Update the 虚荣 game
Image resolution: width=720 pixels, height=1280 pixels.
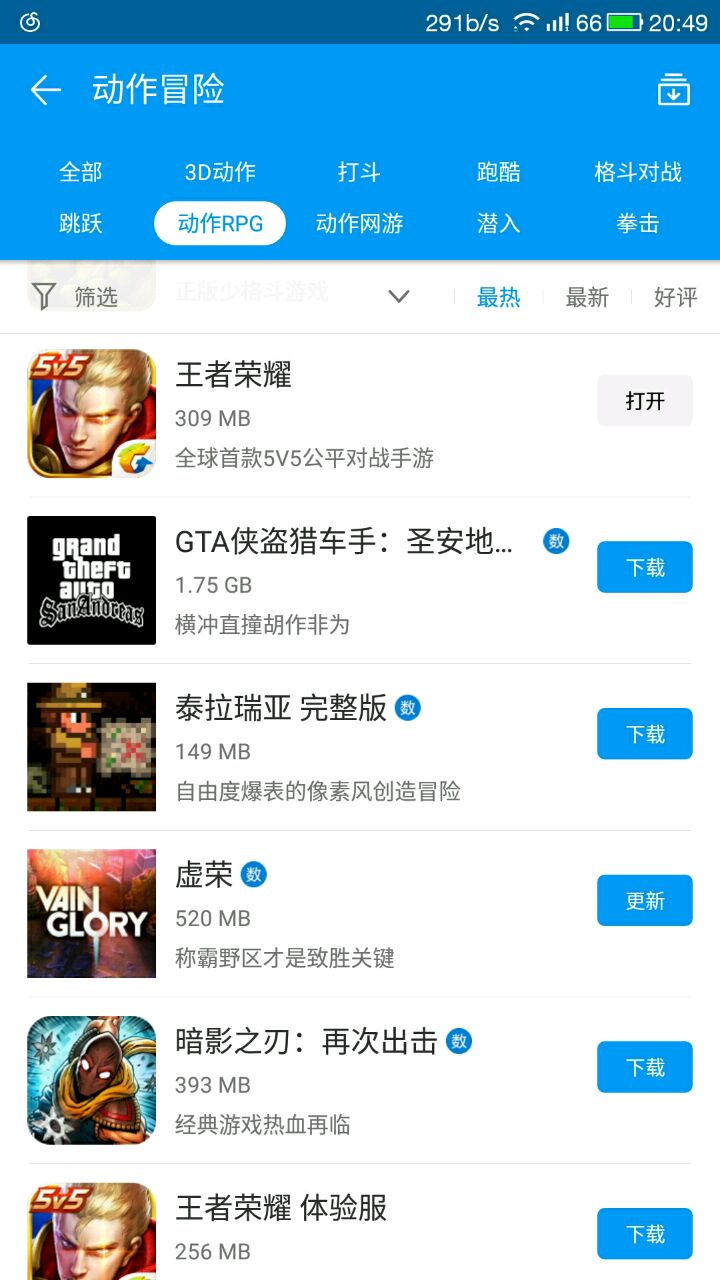tap(645, 901)
